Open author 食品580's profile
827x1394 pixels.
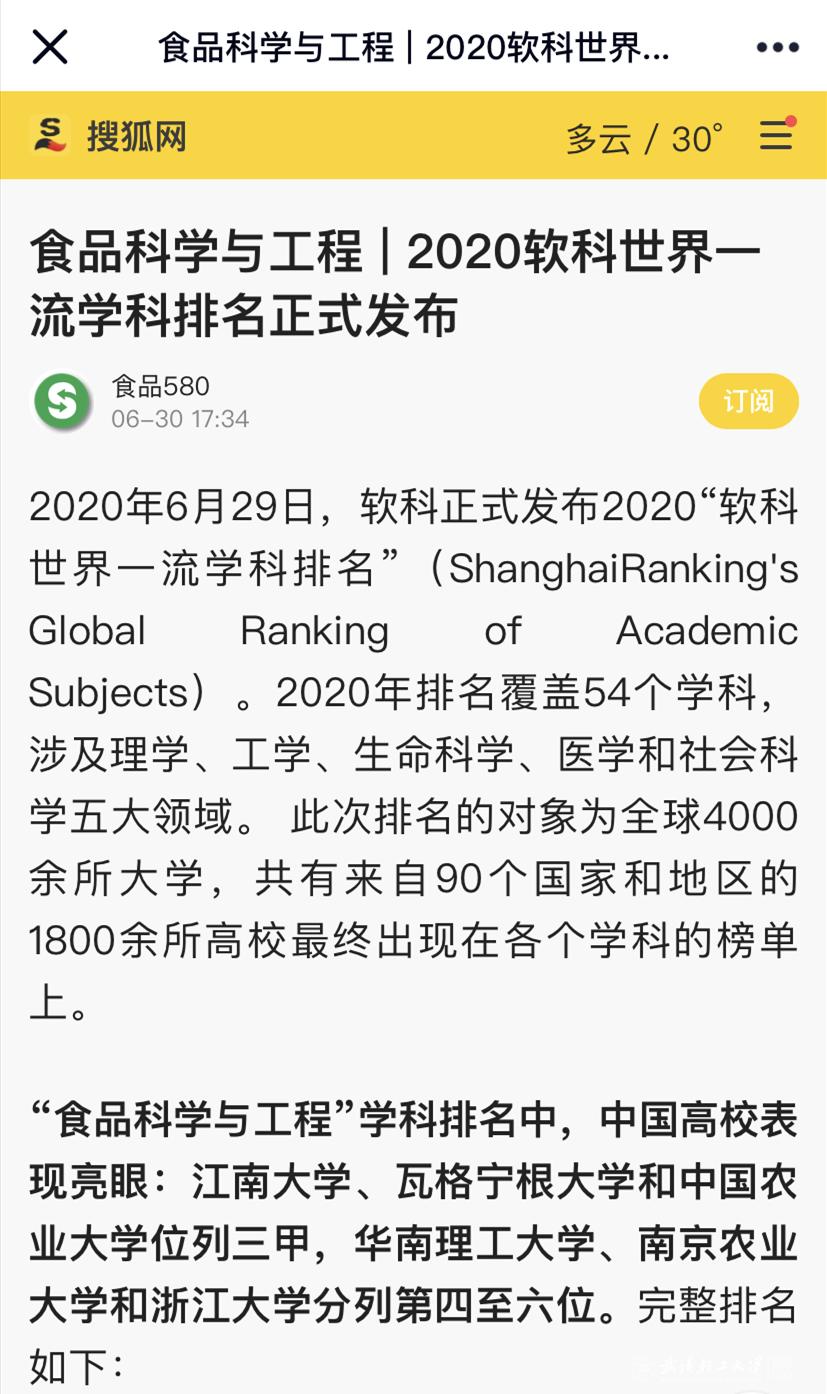(160, 386)
